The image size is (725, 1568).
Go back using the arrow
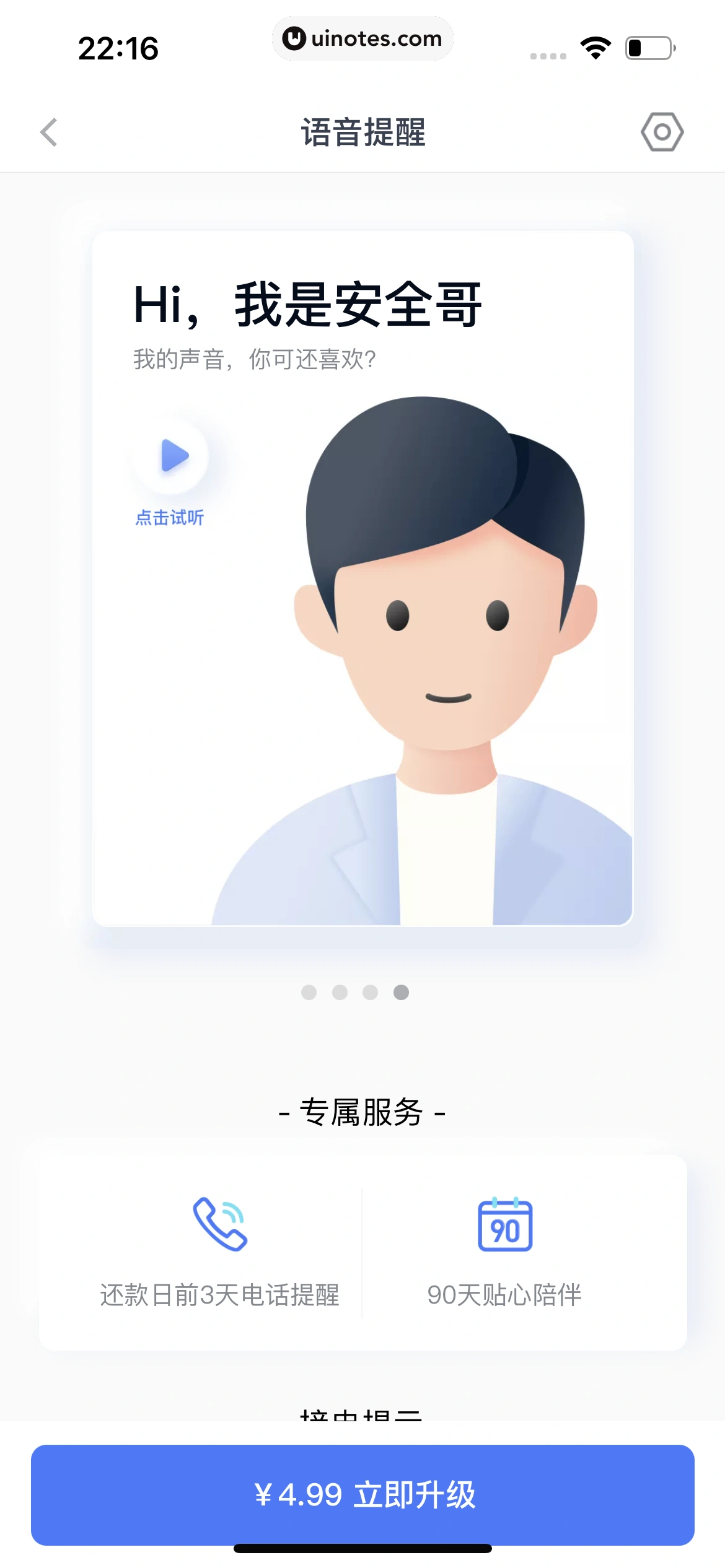pos(49,132)
